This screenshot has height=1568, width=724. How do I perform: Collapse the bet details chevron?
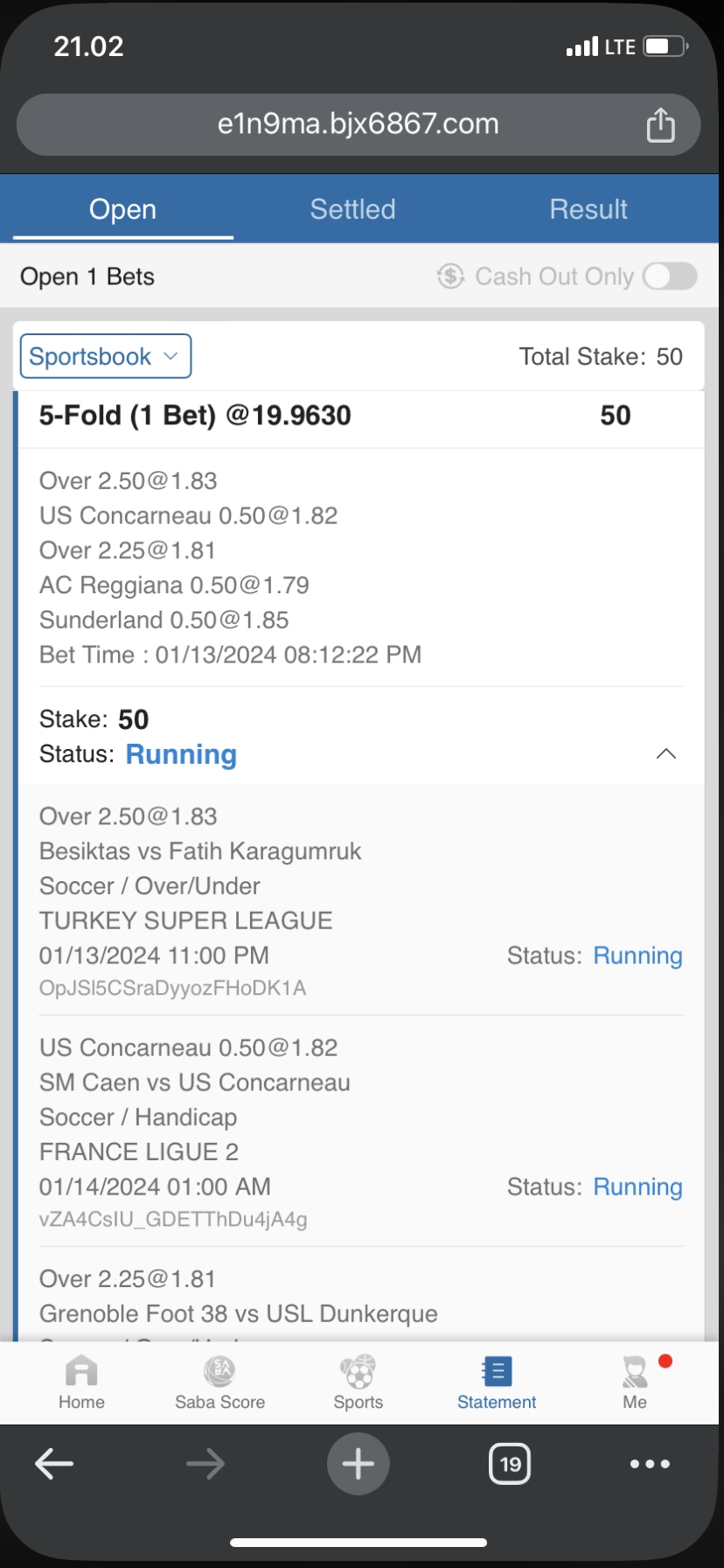(x=665, y=753)
